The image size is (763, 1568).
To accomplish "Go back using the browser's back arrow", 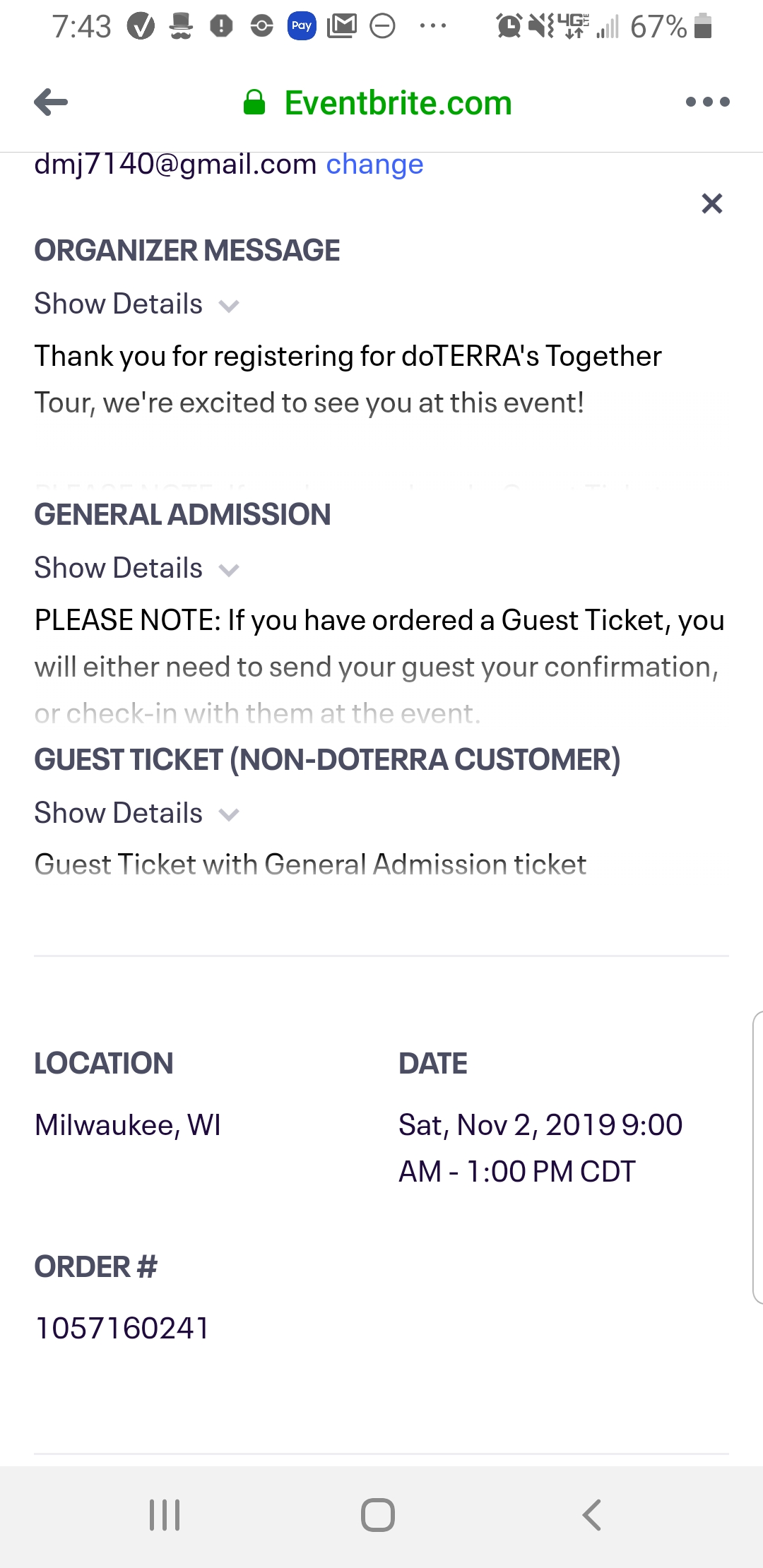I will (51, 102).
